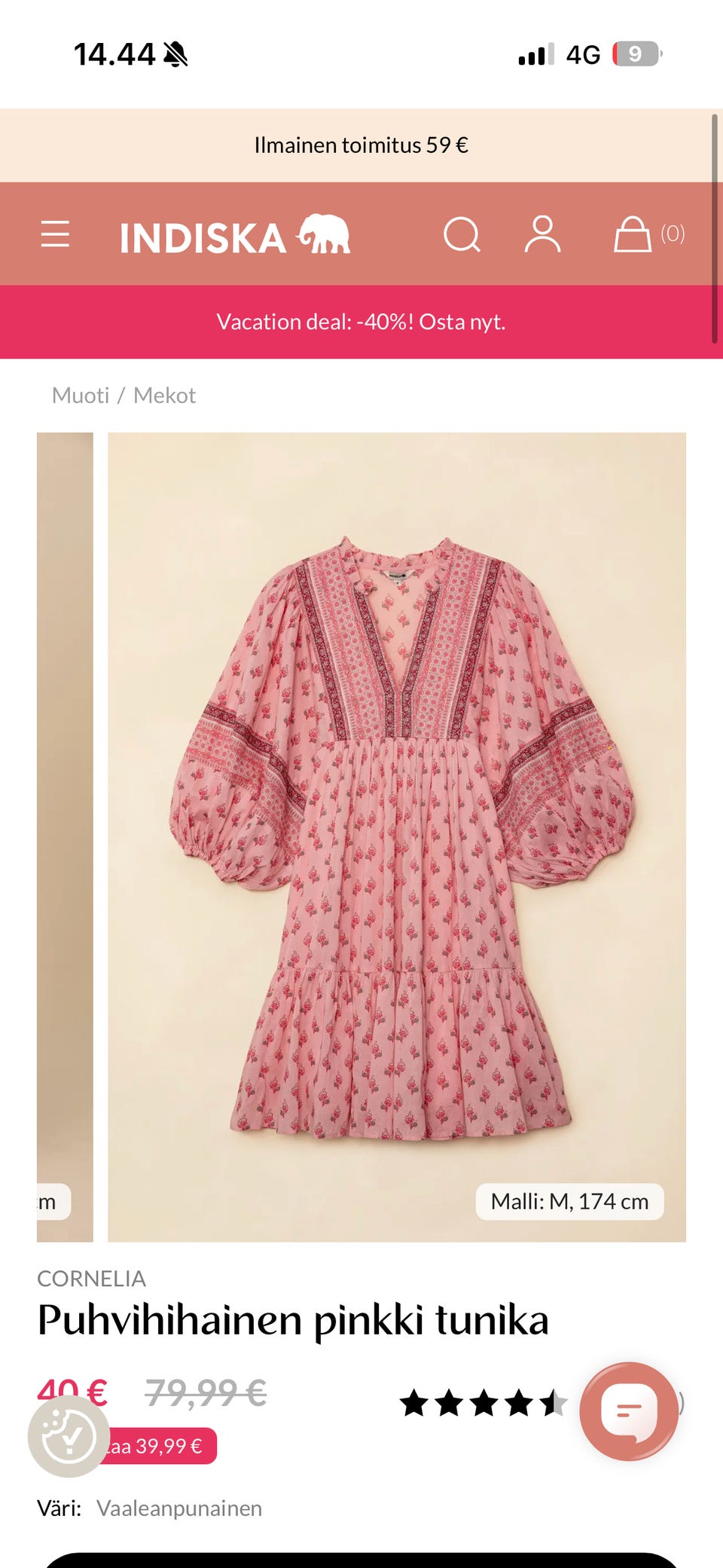Screen dimensions: 723x1568
Task: Open the hamburger menu
Action: coord(55,234)
